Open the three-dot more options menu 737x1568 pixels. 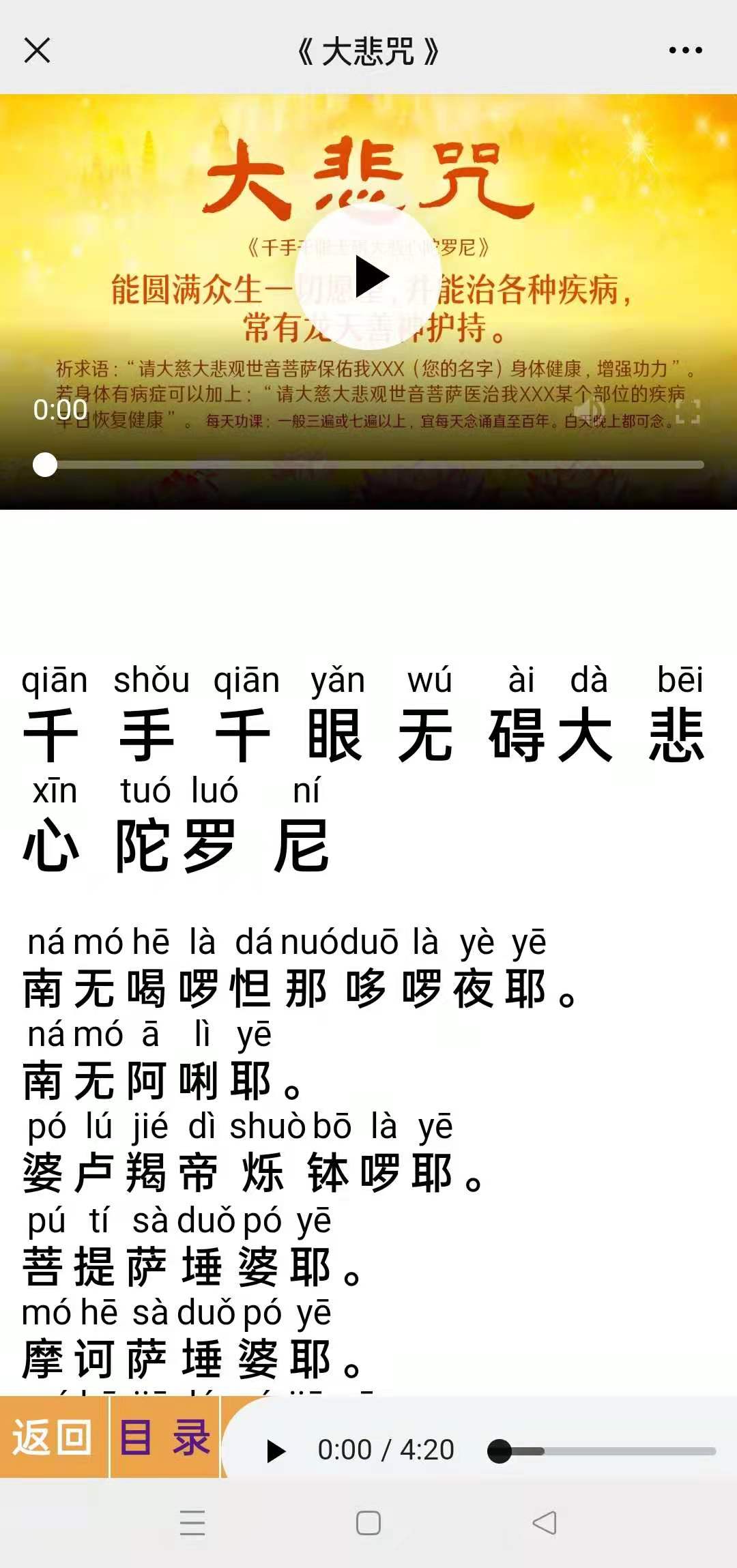click(x=685, y=50)
